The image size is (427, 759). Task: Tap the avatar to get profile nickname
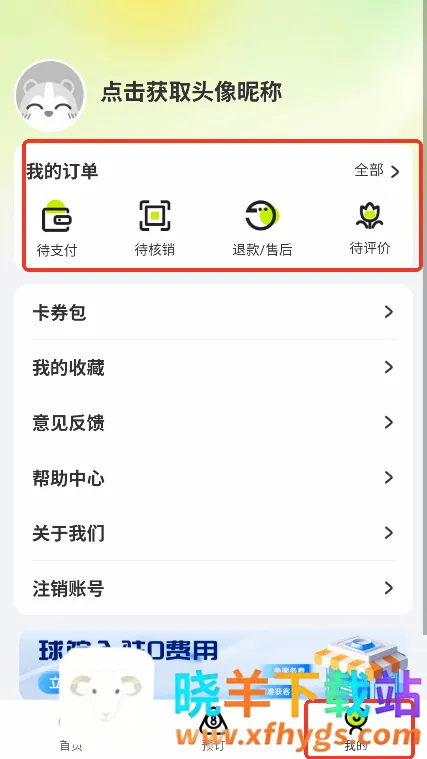pyautogui.click(x=50, y=96)
